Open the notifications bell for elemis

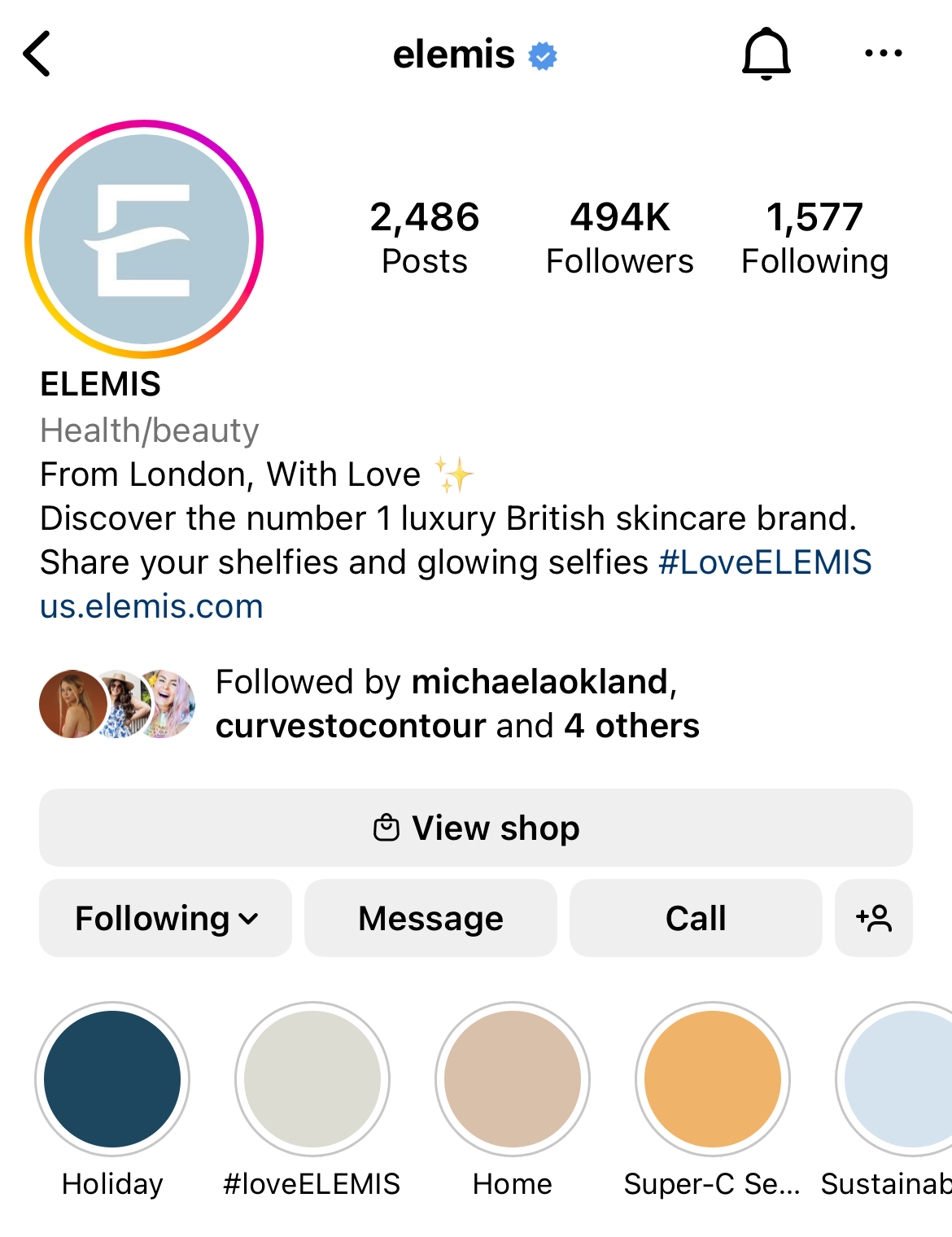766,54
